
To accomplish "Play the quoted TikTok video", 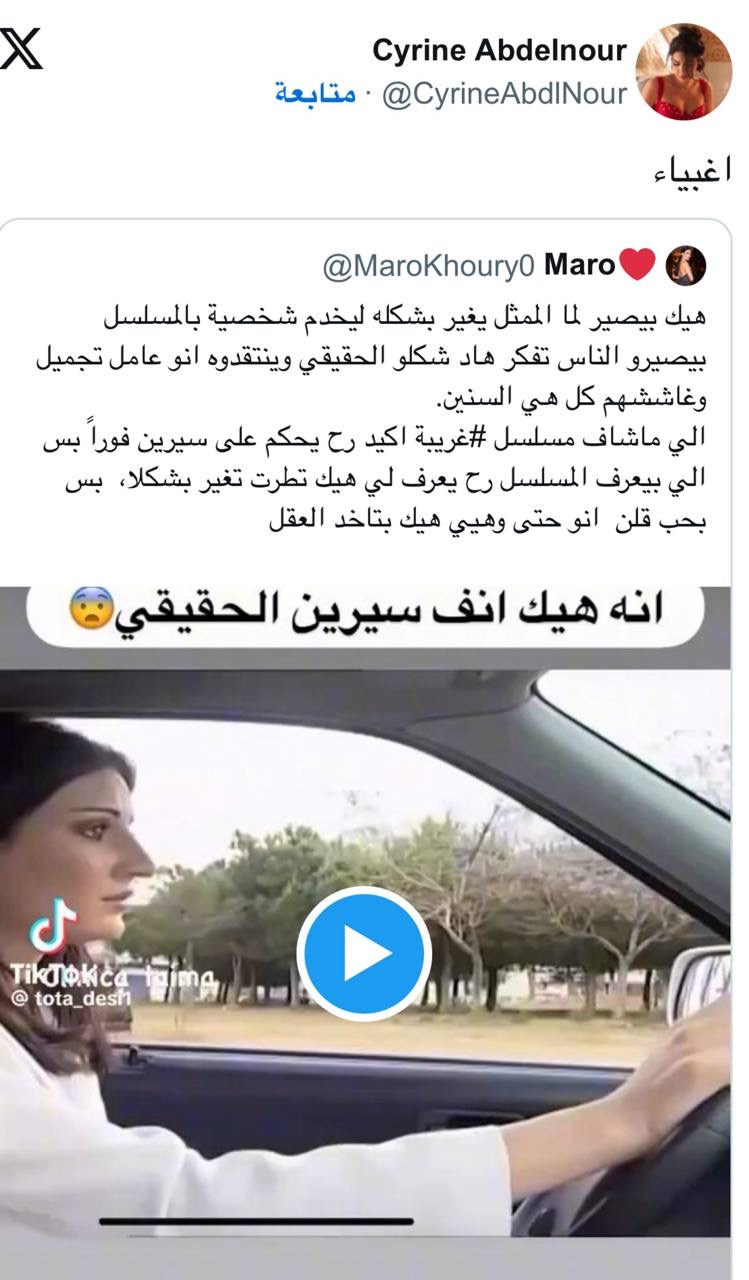I will [x=364, y=953].
